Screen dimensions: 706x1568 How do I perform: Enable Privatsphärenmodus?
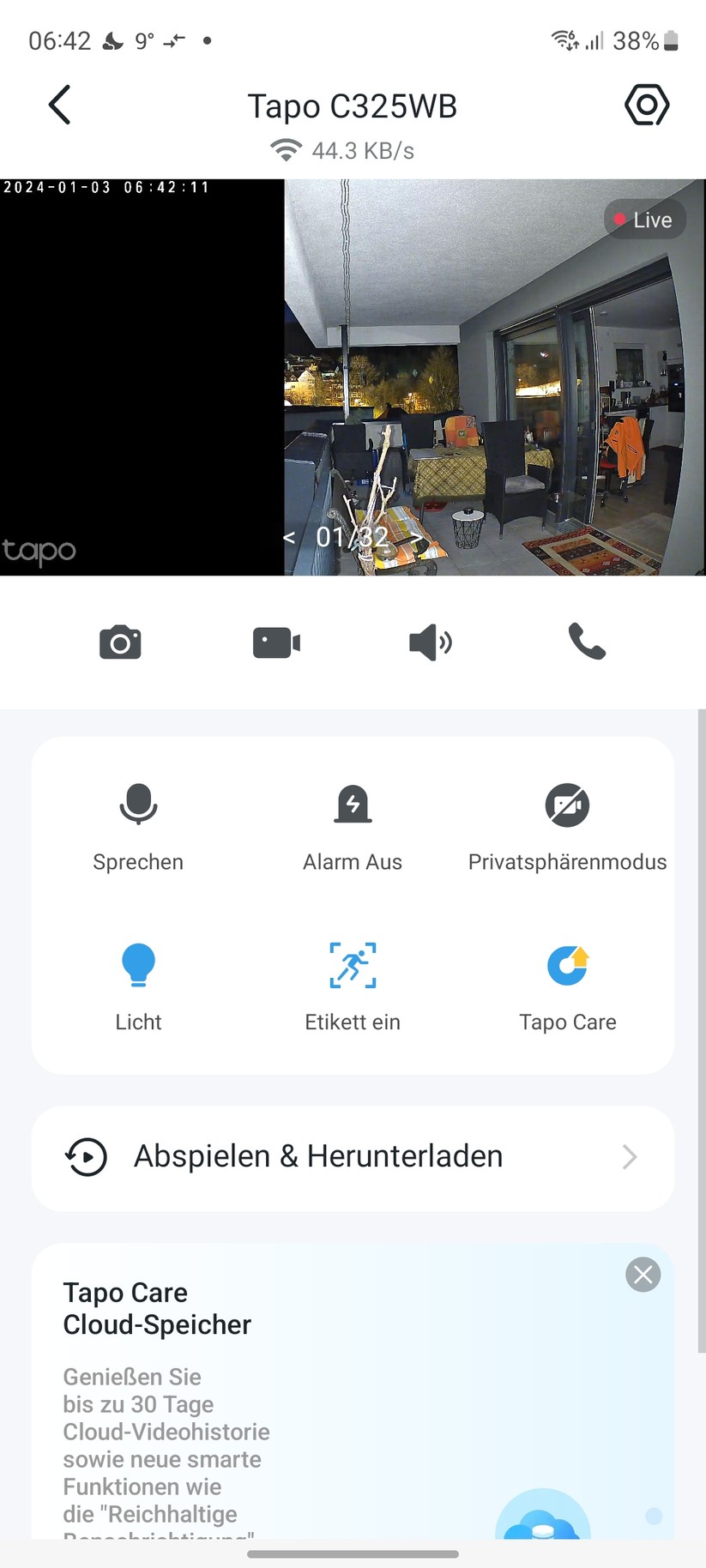(567, 823)
